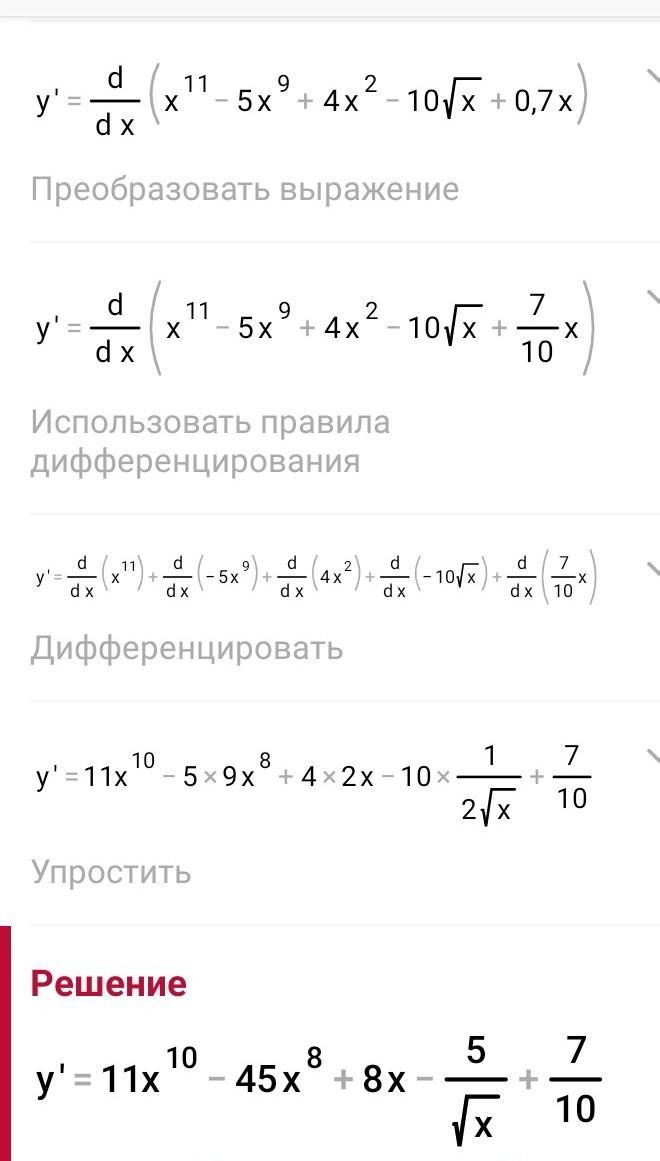Expand the "Использовать правила дифференцирования" step

(x=652, y=297)
